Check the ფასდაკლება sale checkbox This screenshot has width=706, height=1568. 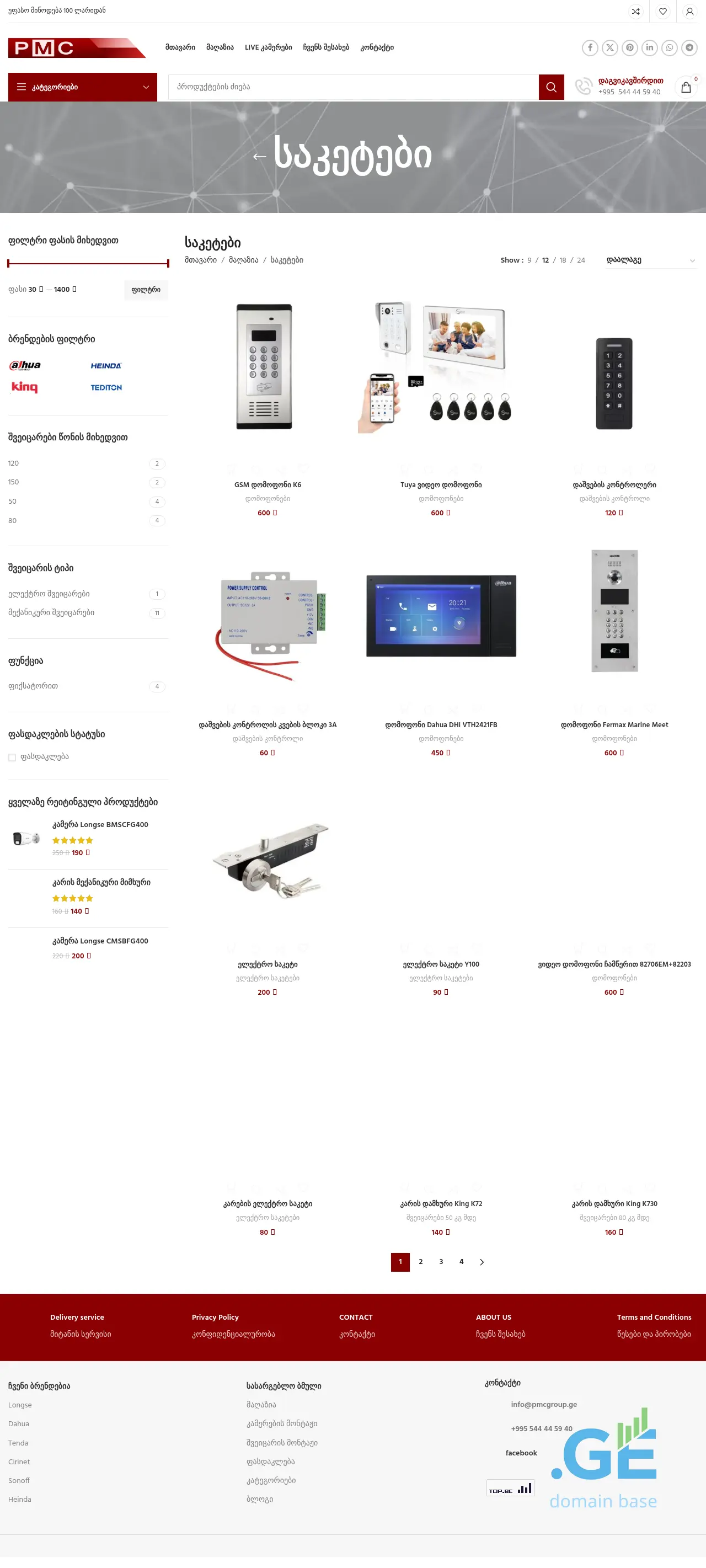12,757
